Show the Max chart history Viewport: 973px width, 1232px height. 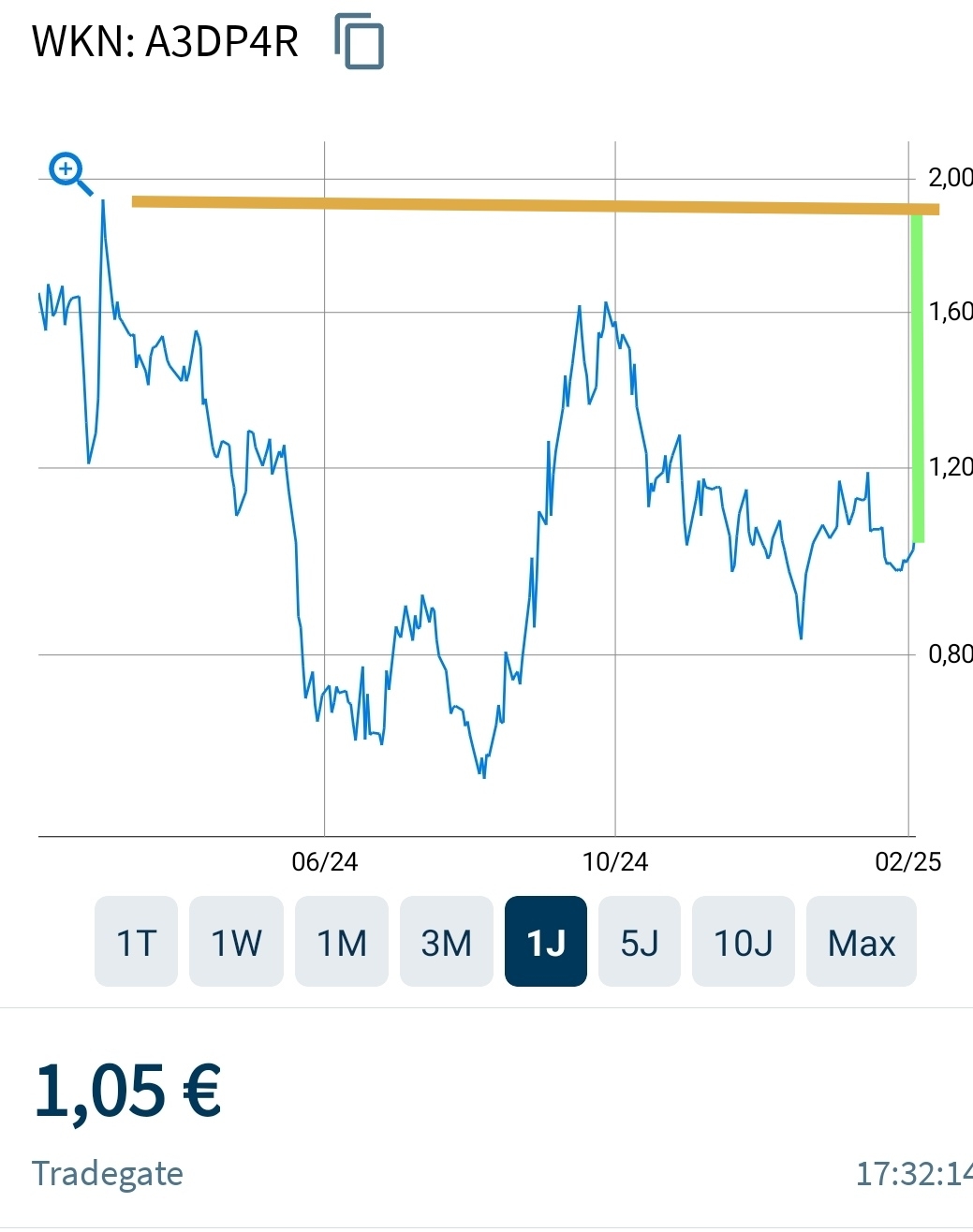(x=862, y=942)
